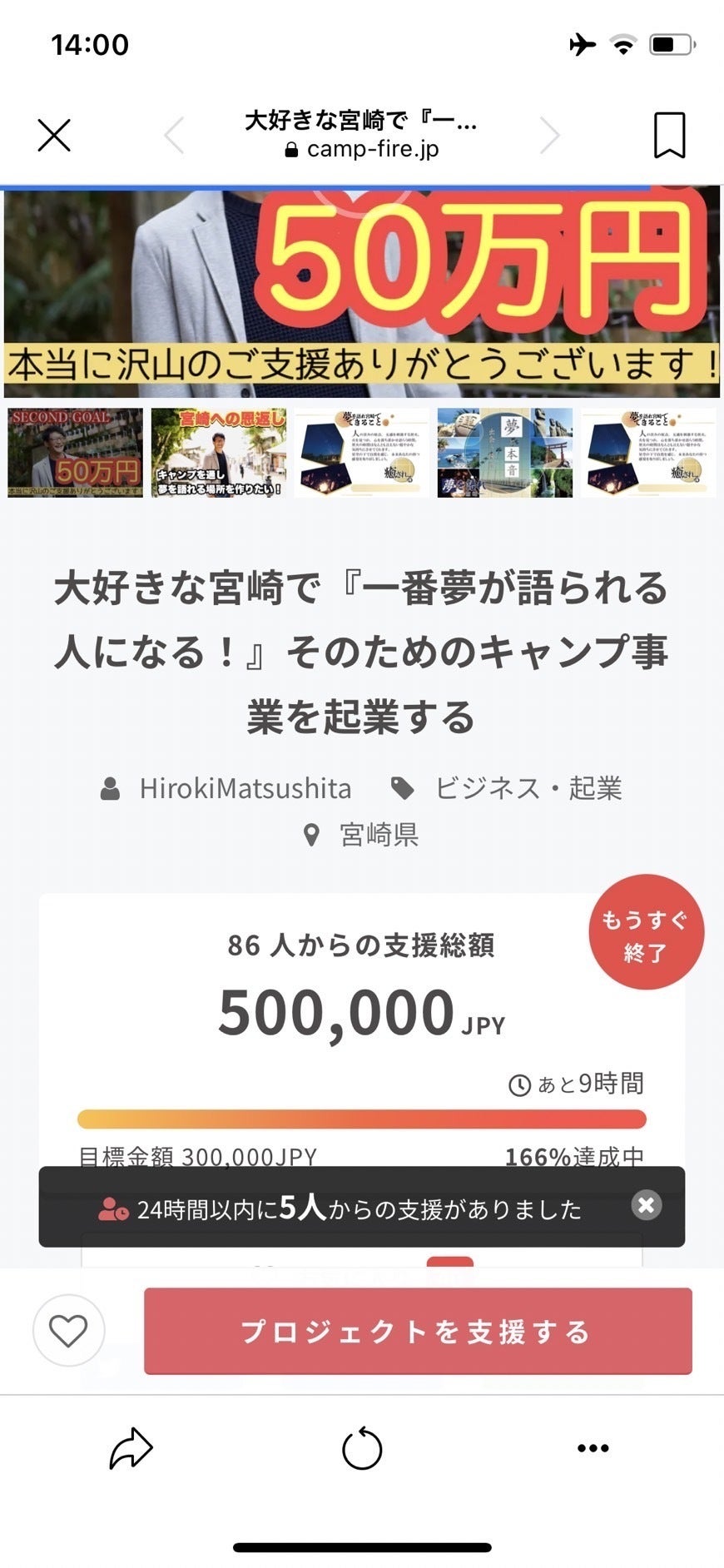This screenshot has height=1568, width=724.
Task: Close the in-app browser
Action: click(x=54, y=135)
